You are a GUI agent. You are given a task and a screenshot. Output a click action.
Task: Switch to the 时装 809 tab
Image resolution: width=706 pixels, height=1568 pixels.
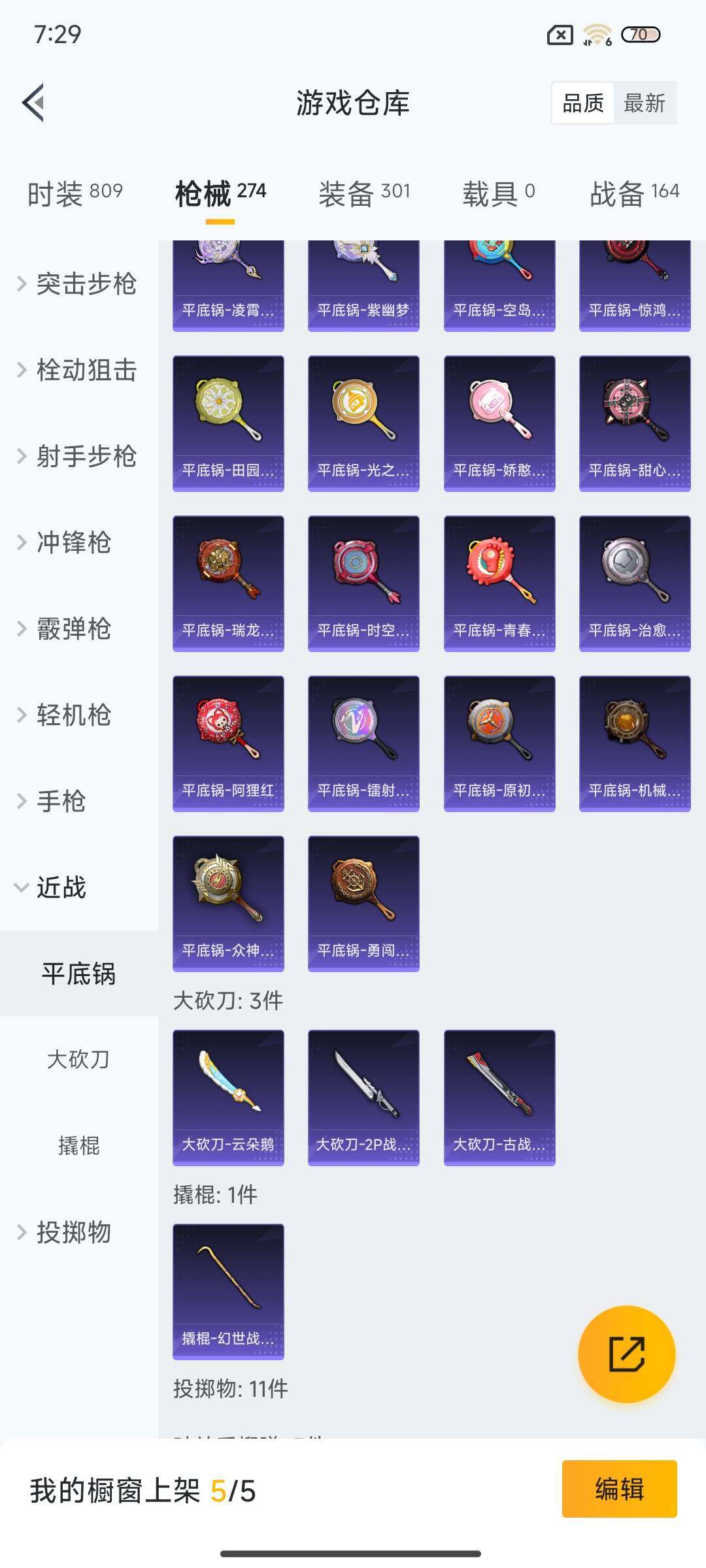[75, 193]
